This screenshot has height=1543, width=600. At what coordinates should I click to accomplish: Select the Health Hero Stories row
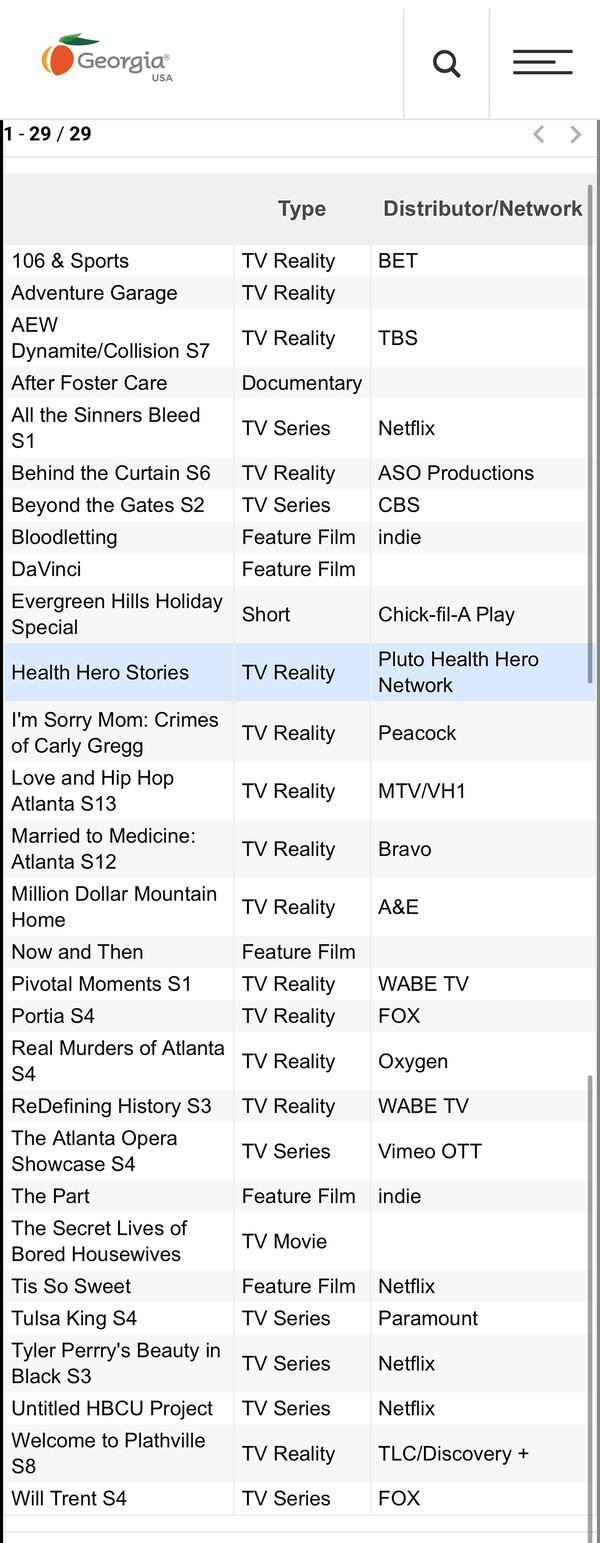(100, 673)
